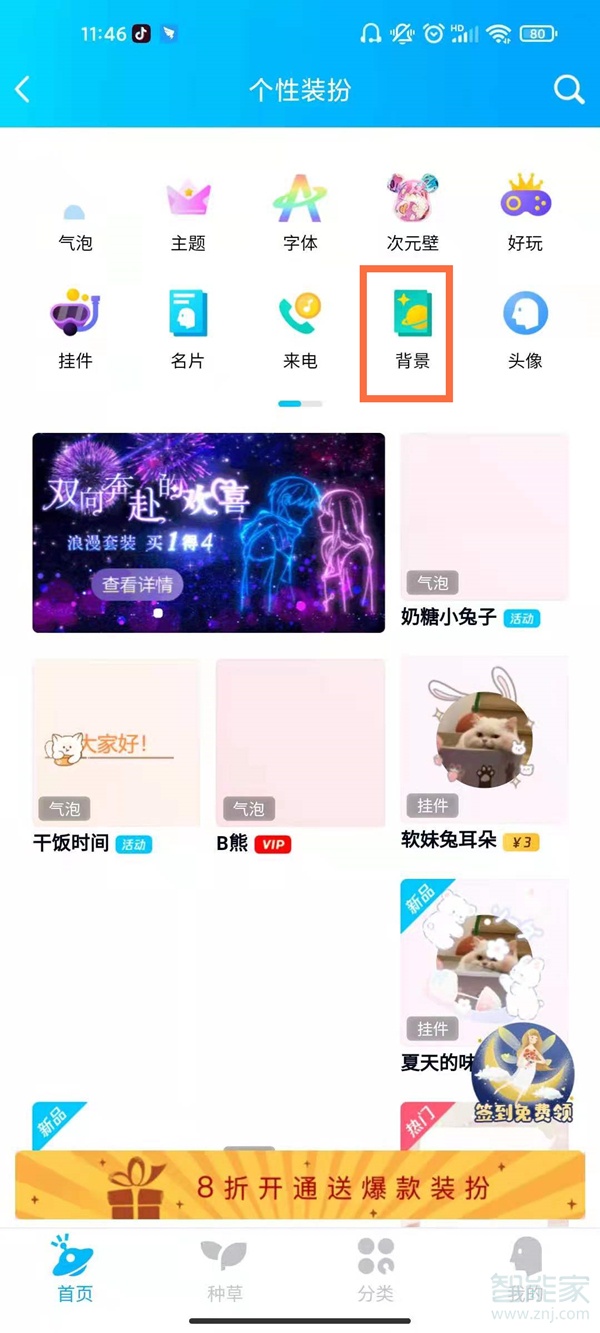
Task: Tap 查看详情 on the romantic banner
Action: coord(138,585)
